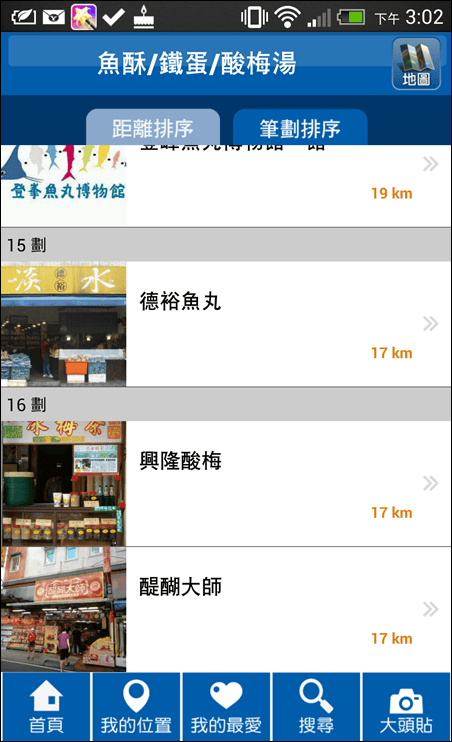Viewport: 452px width, 742px height.
Task: Open the 登峰魚丸博物館 listing
Action: [226, 186]
